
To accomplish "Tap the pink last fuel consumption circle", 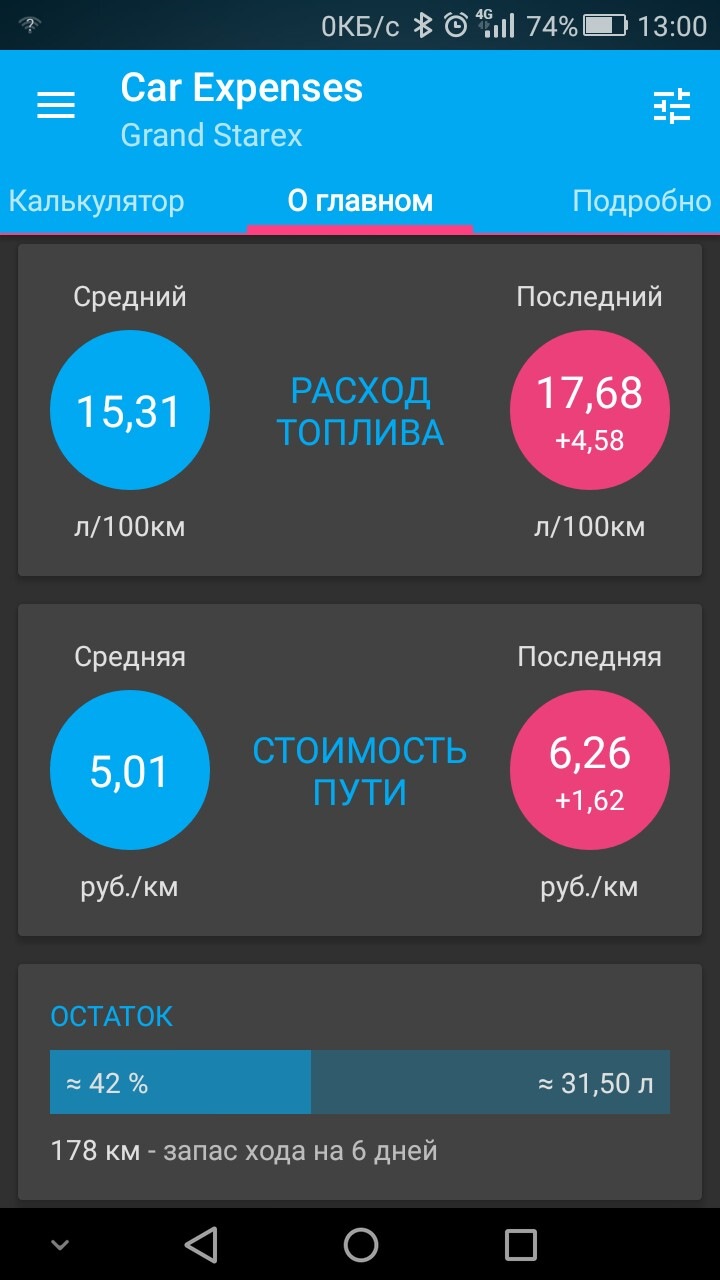I will click(x=590, y=409).
